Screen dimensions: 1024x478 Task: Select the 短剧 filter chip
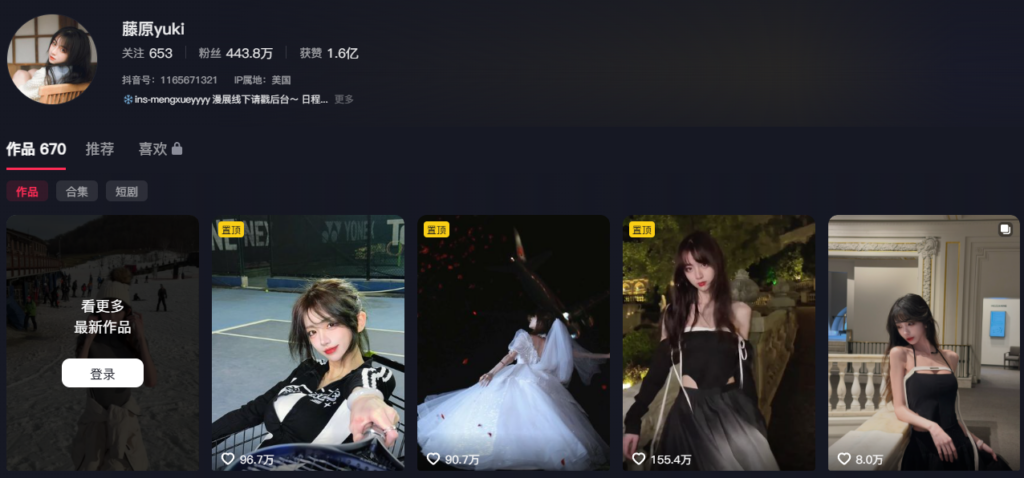point(126,191)
